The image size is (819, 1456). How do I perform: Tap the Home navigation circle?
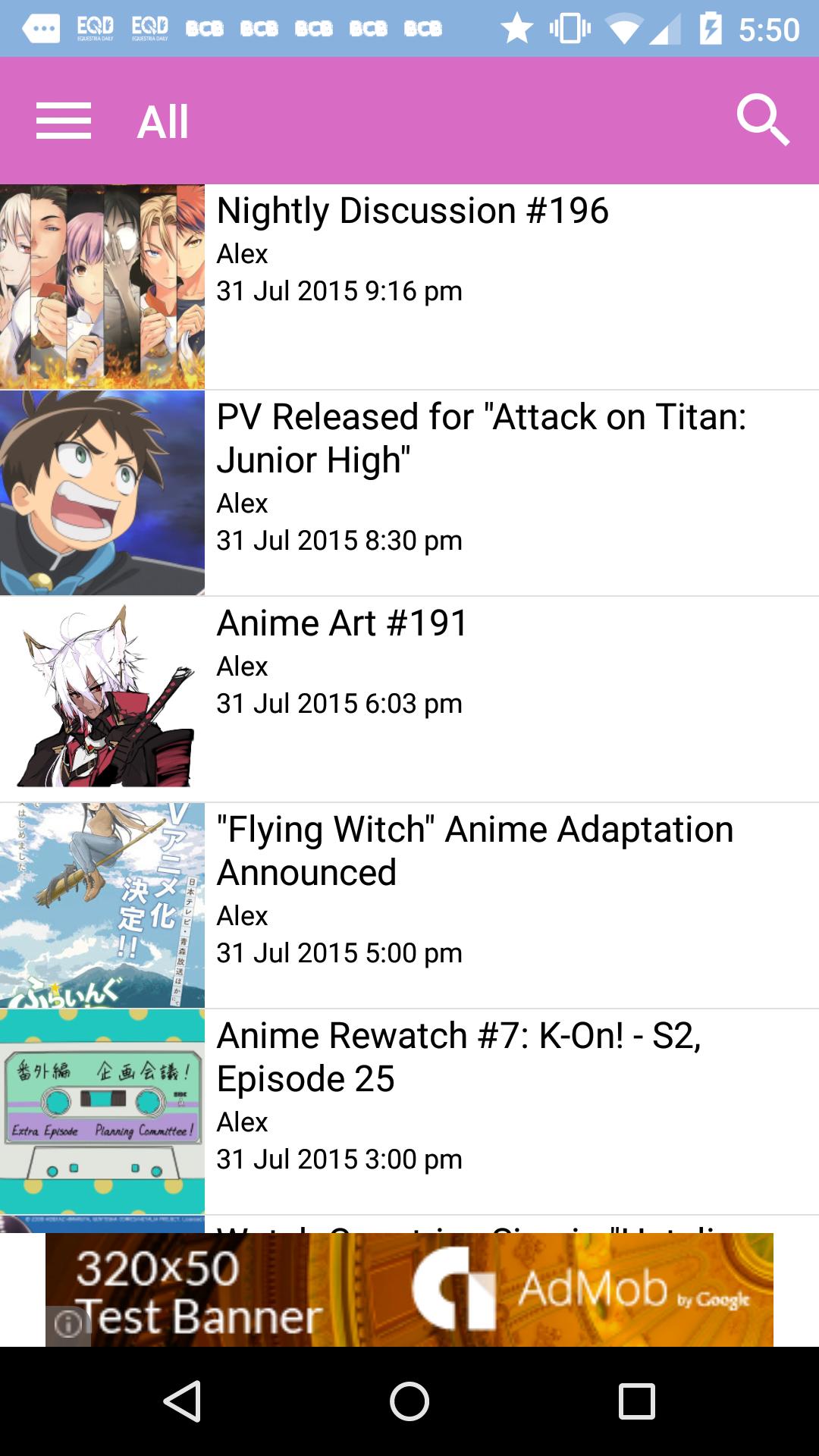click(x=409, y=1399)
